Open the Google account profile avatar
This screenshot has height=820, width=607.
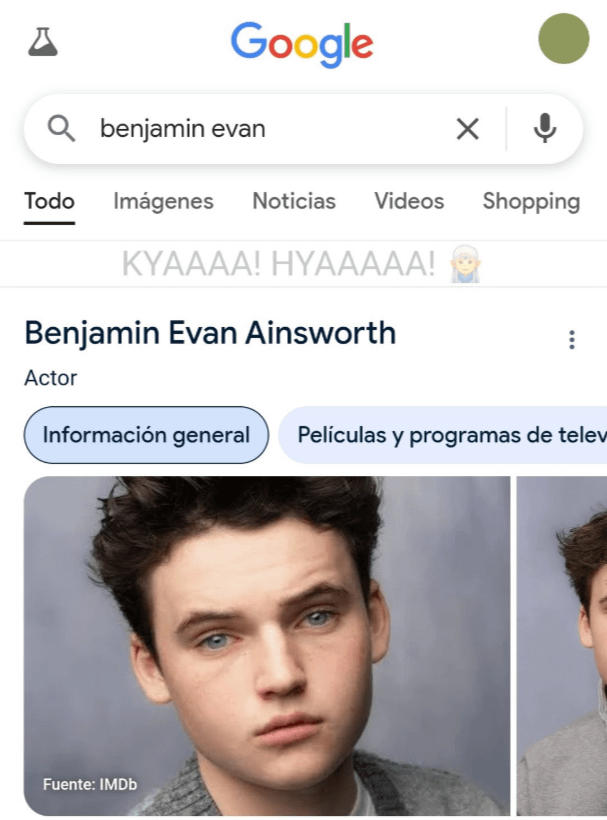click(x=563, y=39)
